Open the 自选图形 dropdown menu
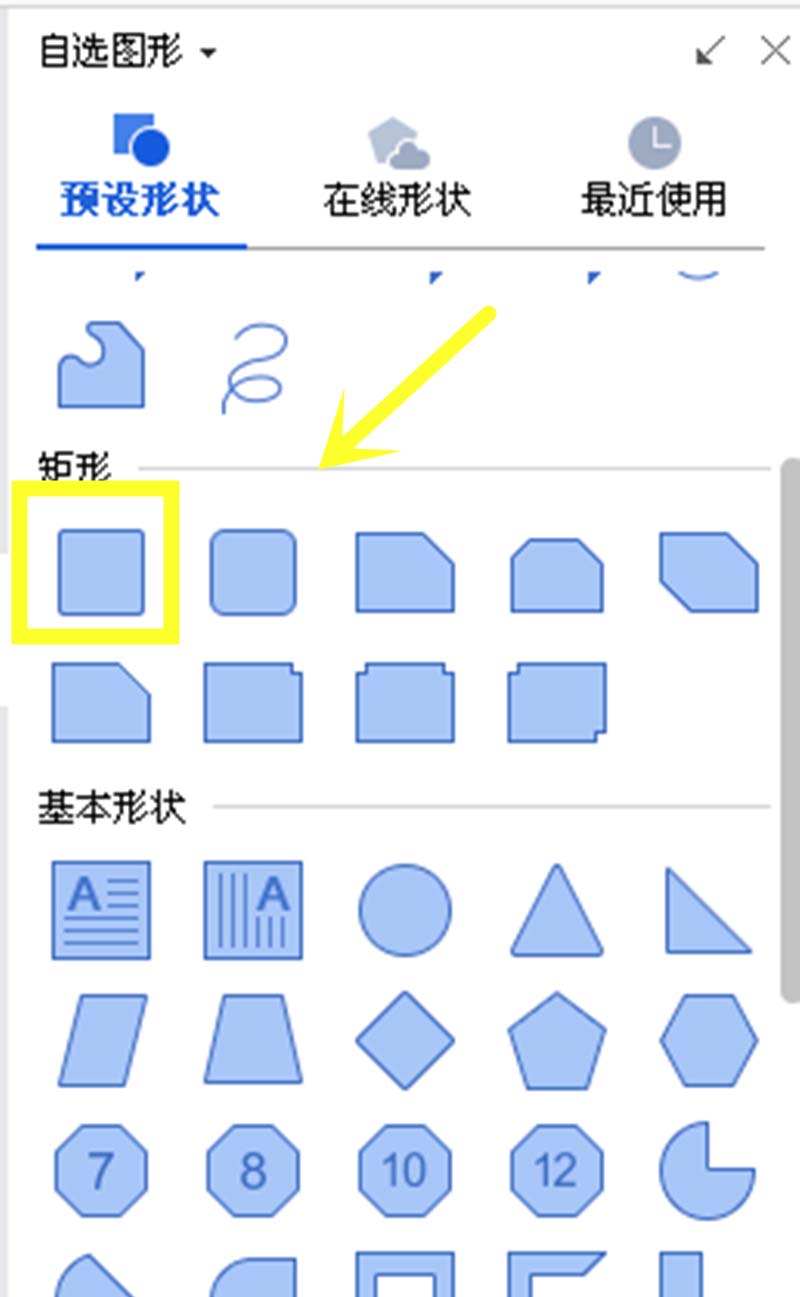Screen dimensions: 800x1297 (126, 52)
